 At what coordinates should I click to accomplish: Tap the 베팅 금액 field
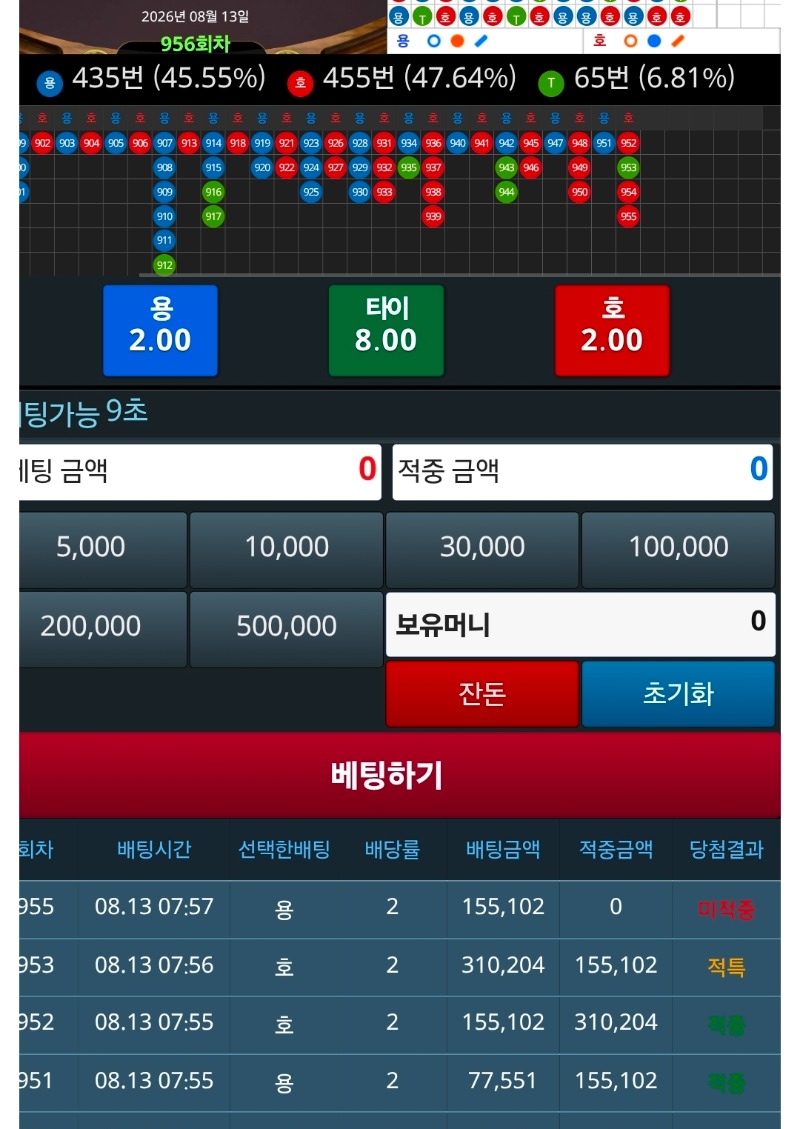coord(200,472)
